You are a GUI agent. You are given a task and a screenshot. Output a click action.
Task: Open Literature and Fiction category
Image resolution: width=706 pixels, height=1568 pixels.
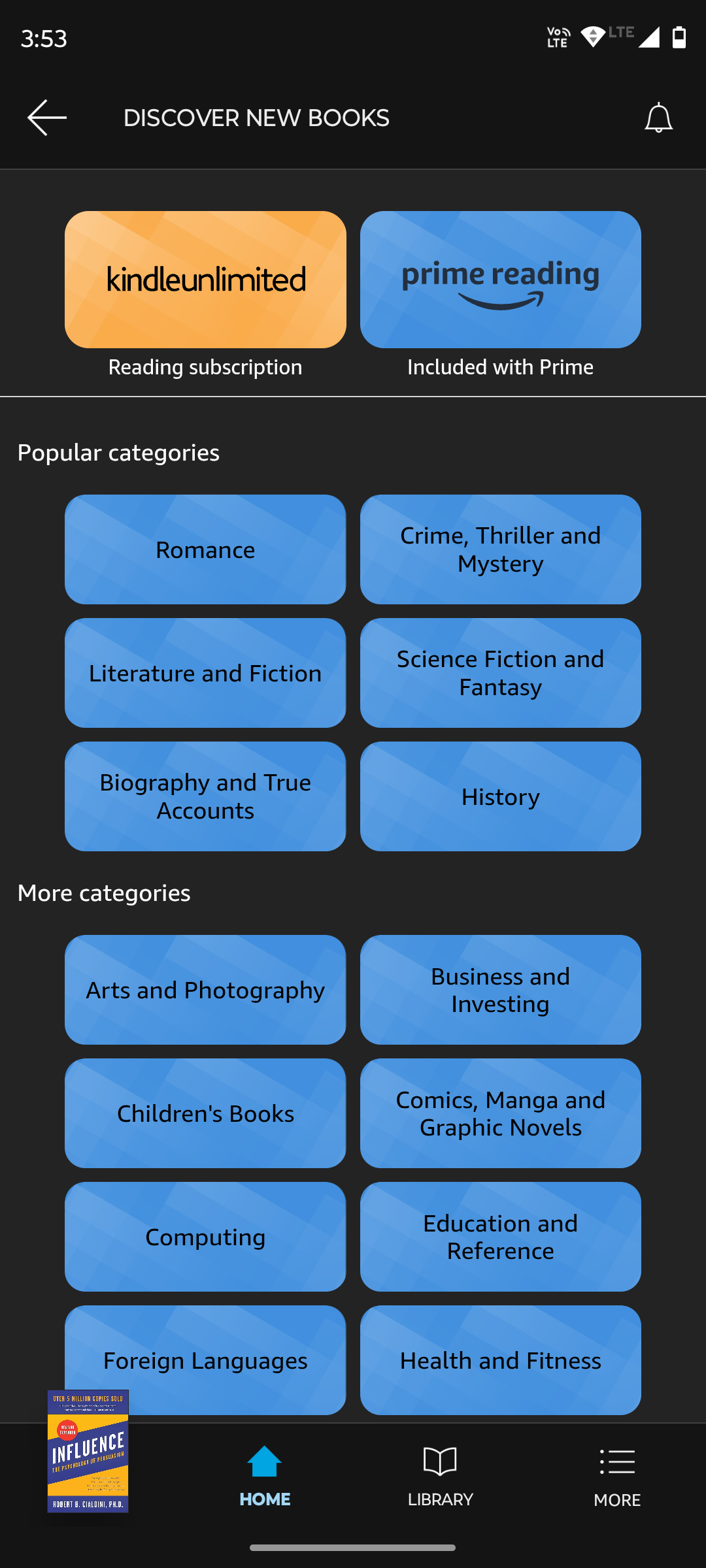pyautogui.click(x=205, y=673)
